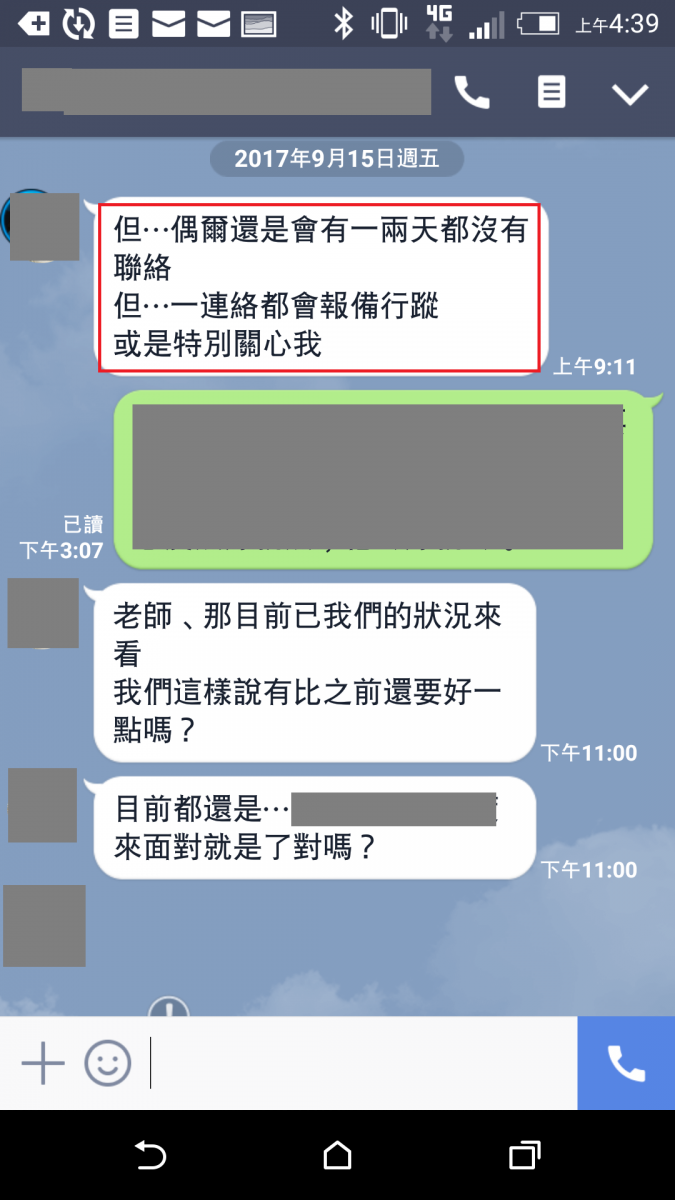Image resolution: width=675 pixels, height=1200 pixels.
Task: Tap the blue call button beside input
Action: tap(626, 1063)
